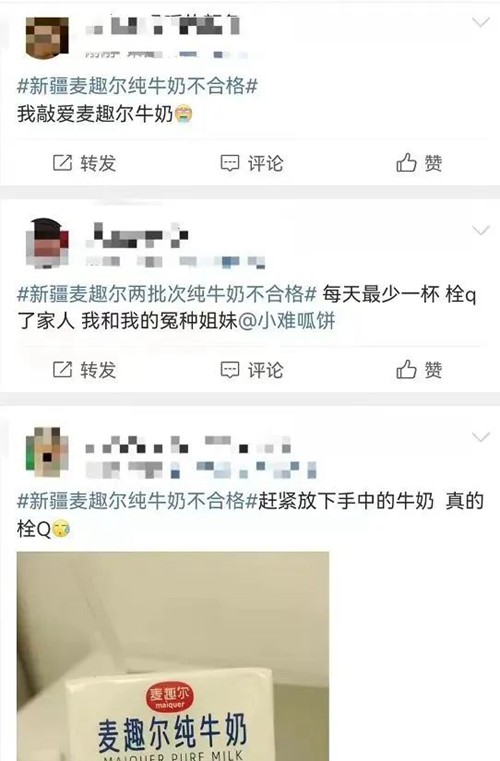Viewport: 500px width, 761px height.
Task: View the 麦趣尔纯牛奶 carton photo
Action: pyautogui.click(x=173, y=656)
